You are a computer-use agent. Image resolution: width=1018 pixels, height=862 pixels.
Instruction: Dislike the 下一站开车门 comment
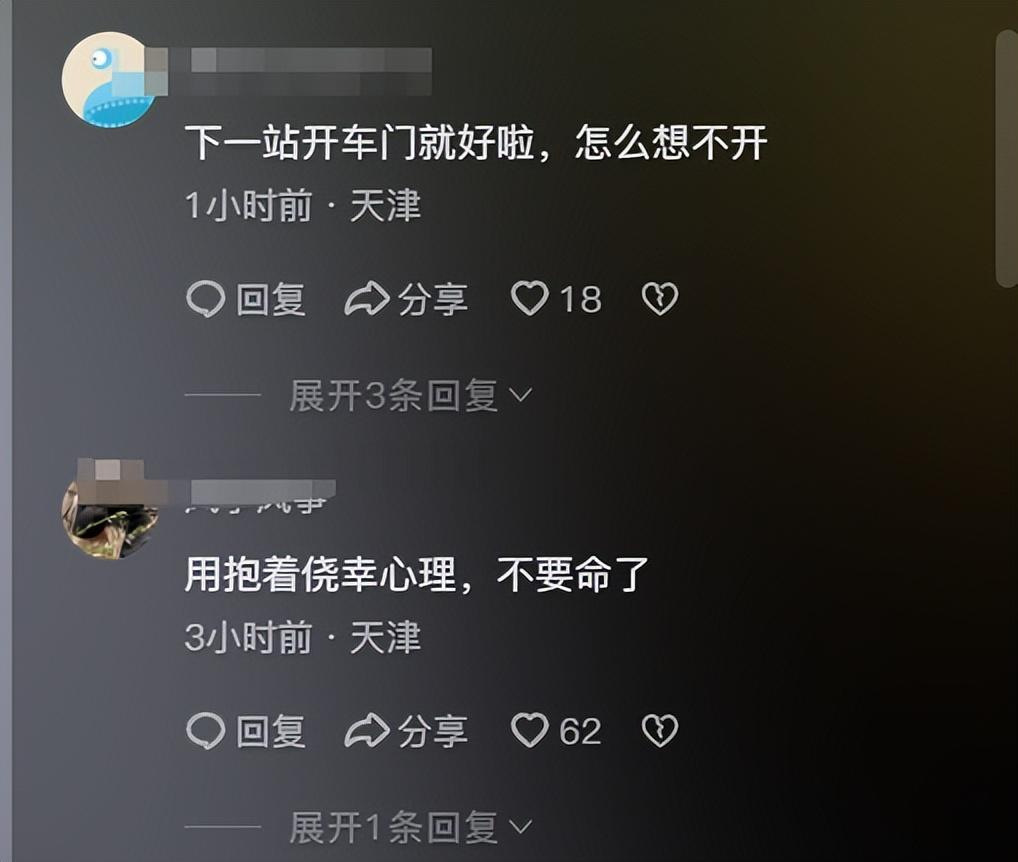(x=659, y=299)
